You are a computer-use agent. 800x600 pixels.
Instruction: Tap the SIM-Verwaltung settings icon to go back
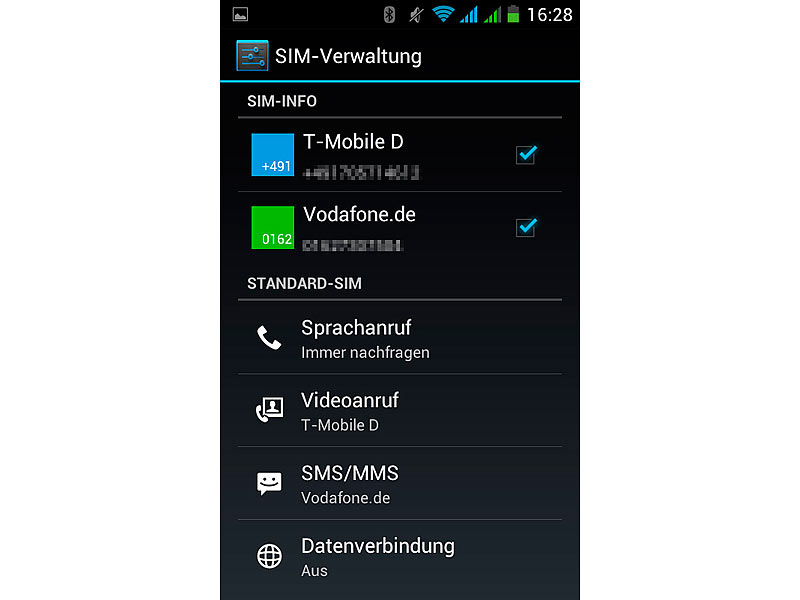pos(252,56)
